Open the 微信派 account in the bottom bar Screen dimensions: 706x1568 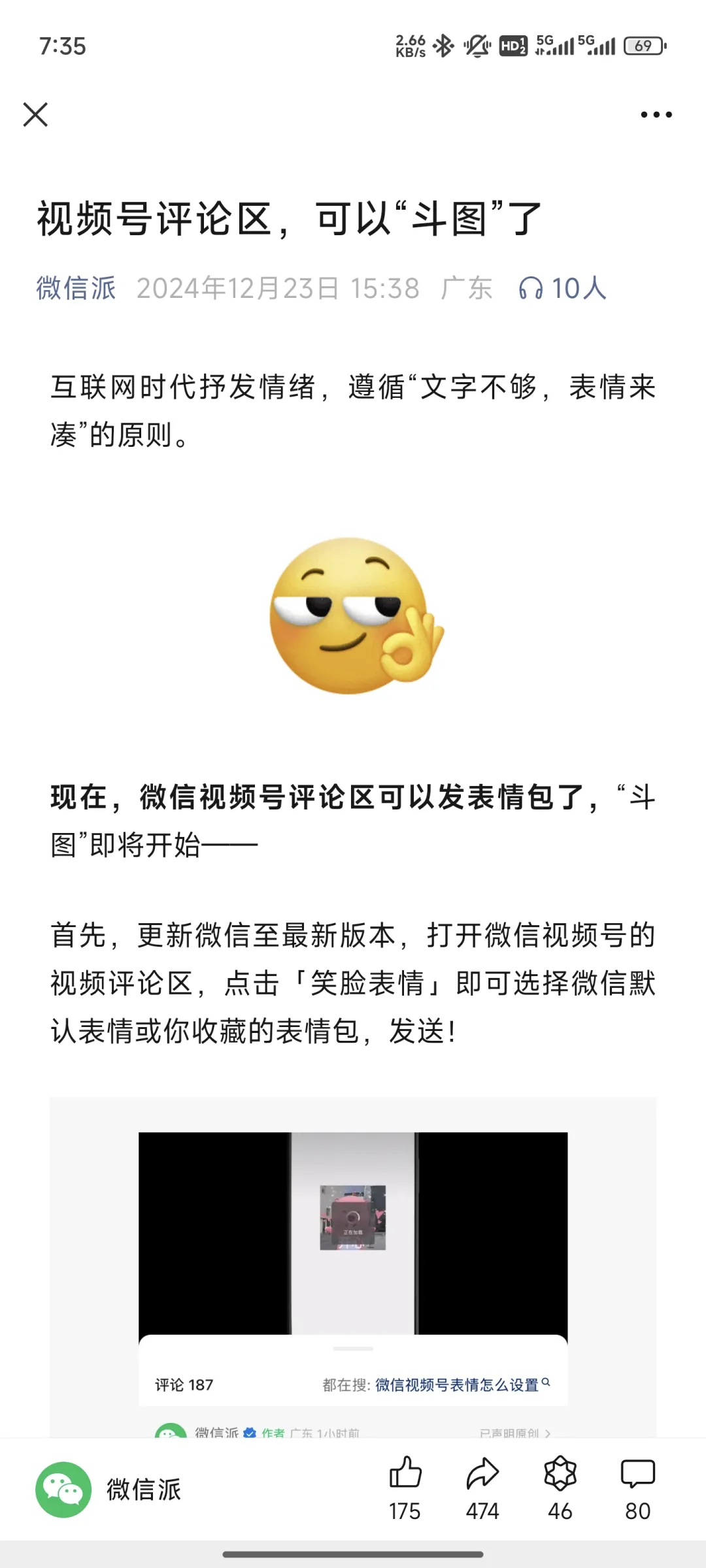point(109,1490)
